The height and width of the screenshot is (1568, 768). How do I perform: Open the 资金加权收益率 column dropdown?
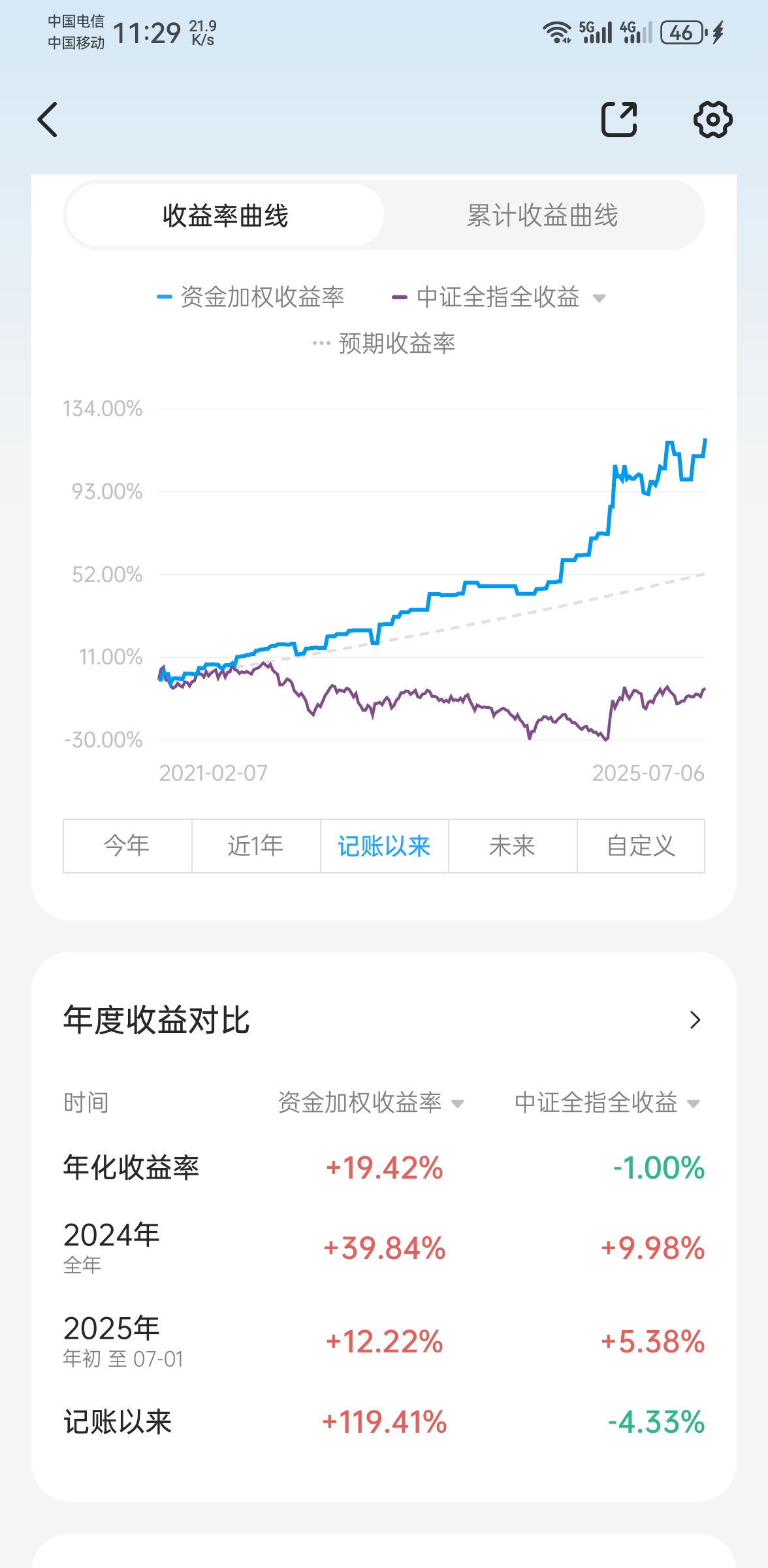[457, 1103]
